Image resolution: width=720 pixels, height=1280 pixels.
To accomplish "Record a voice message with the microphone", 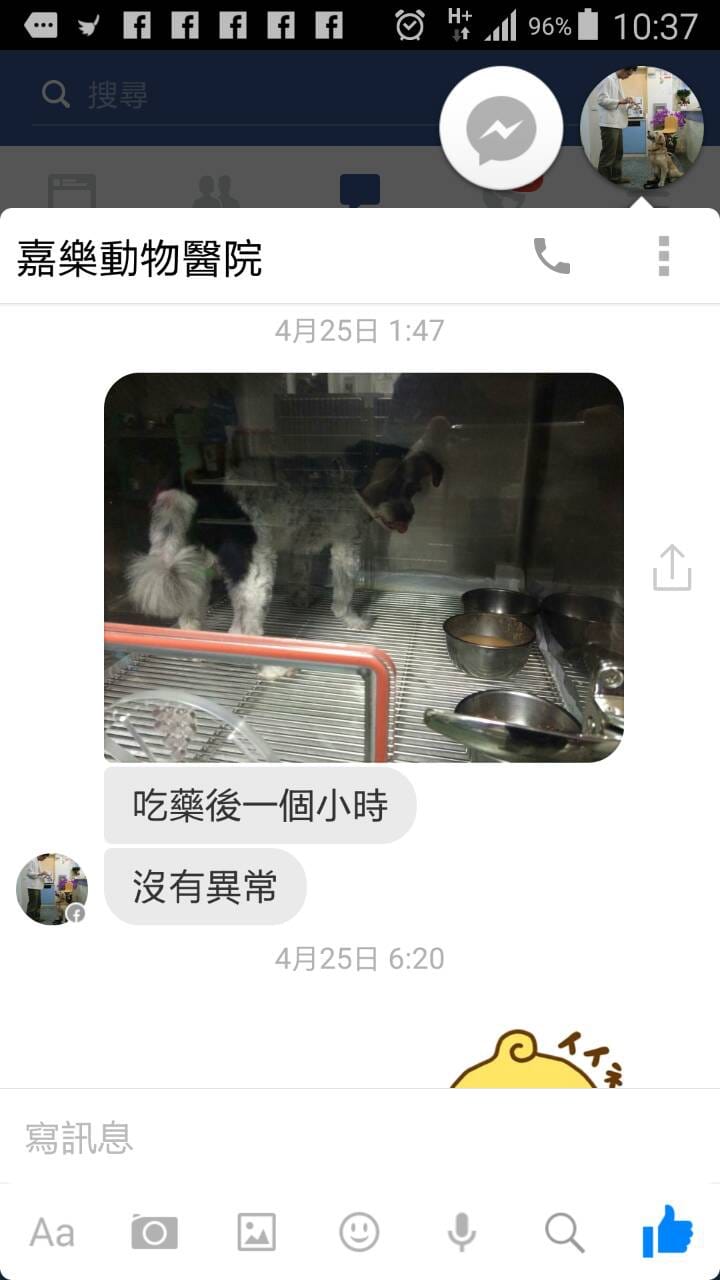I will [461, 1232].
